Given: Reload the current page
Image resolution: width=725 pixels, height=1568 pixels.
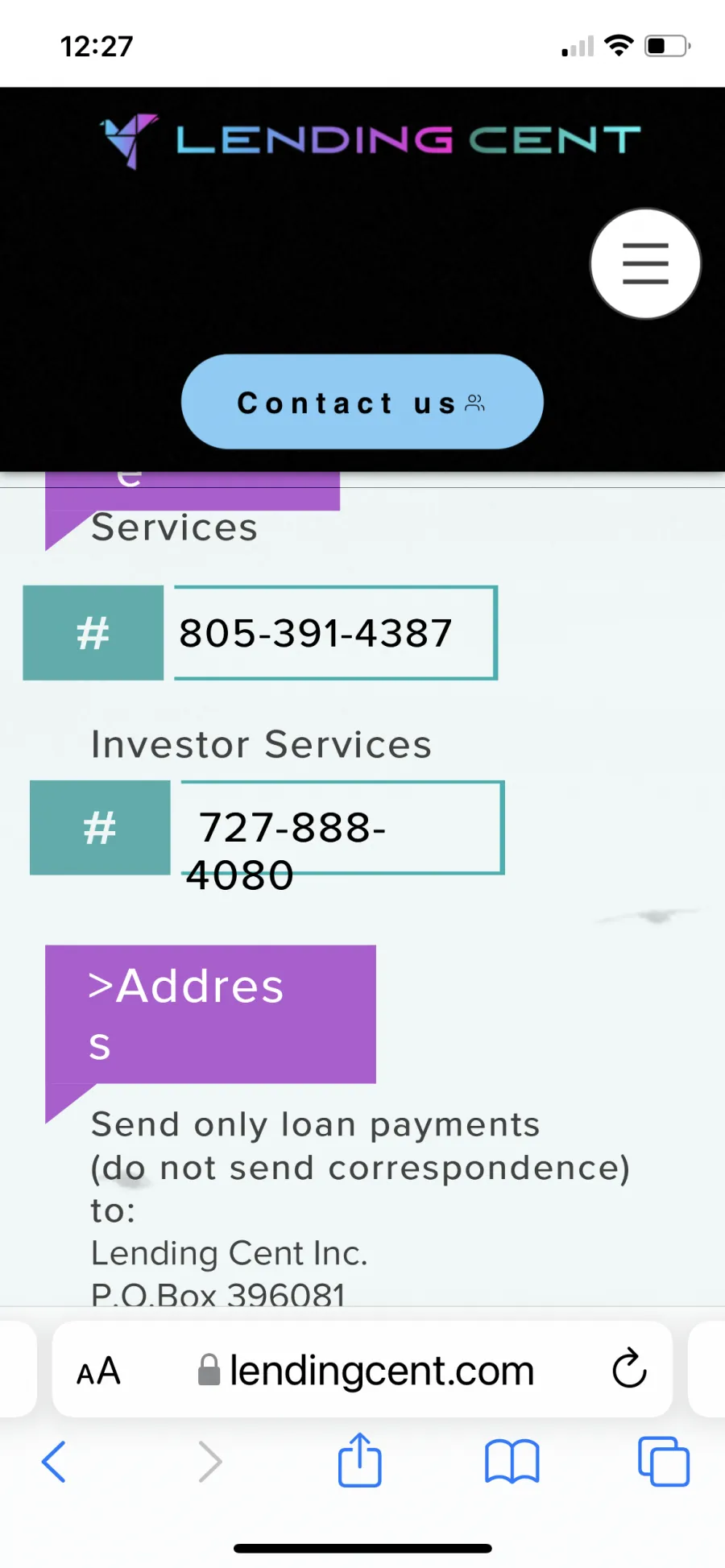Looking at the screenshot, I should (629, 1369).
